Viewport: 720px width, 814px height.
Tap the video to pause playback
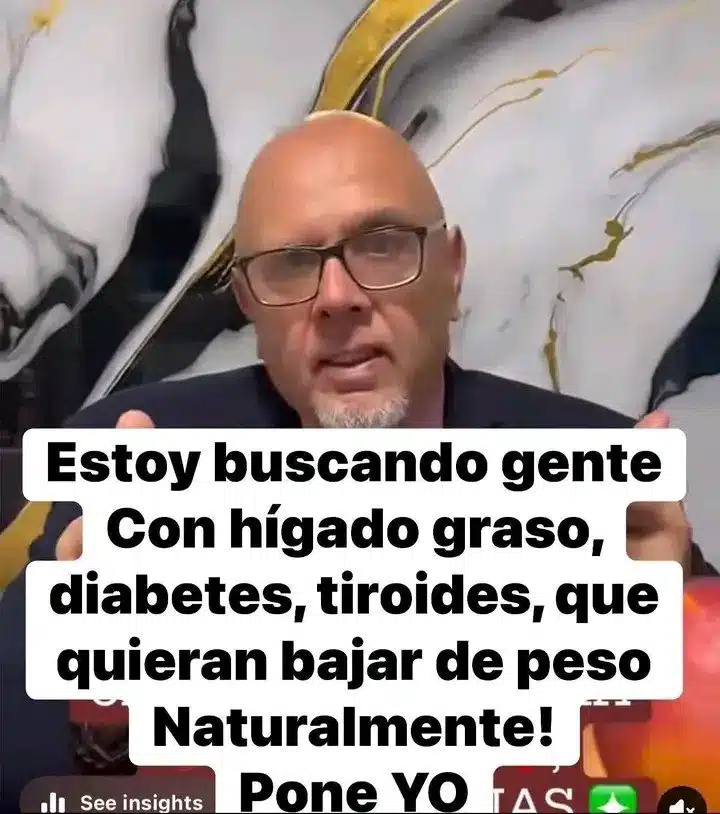pyautogui.click(x=360, y=250)
